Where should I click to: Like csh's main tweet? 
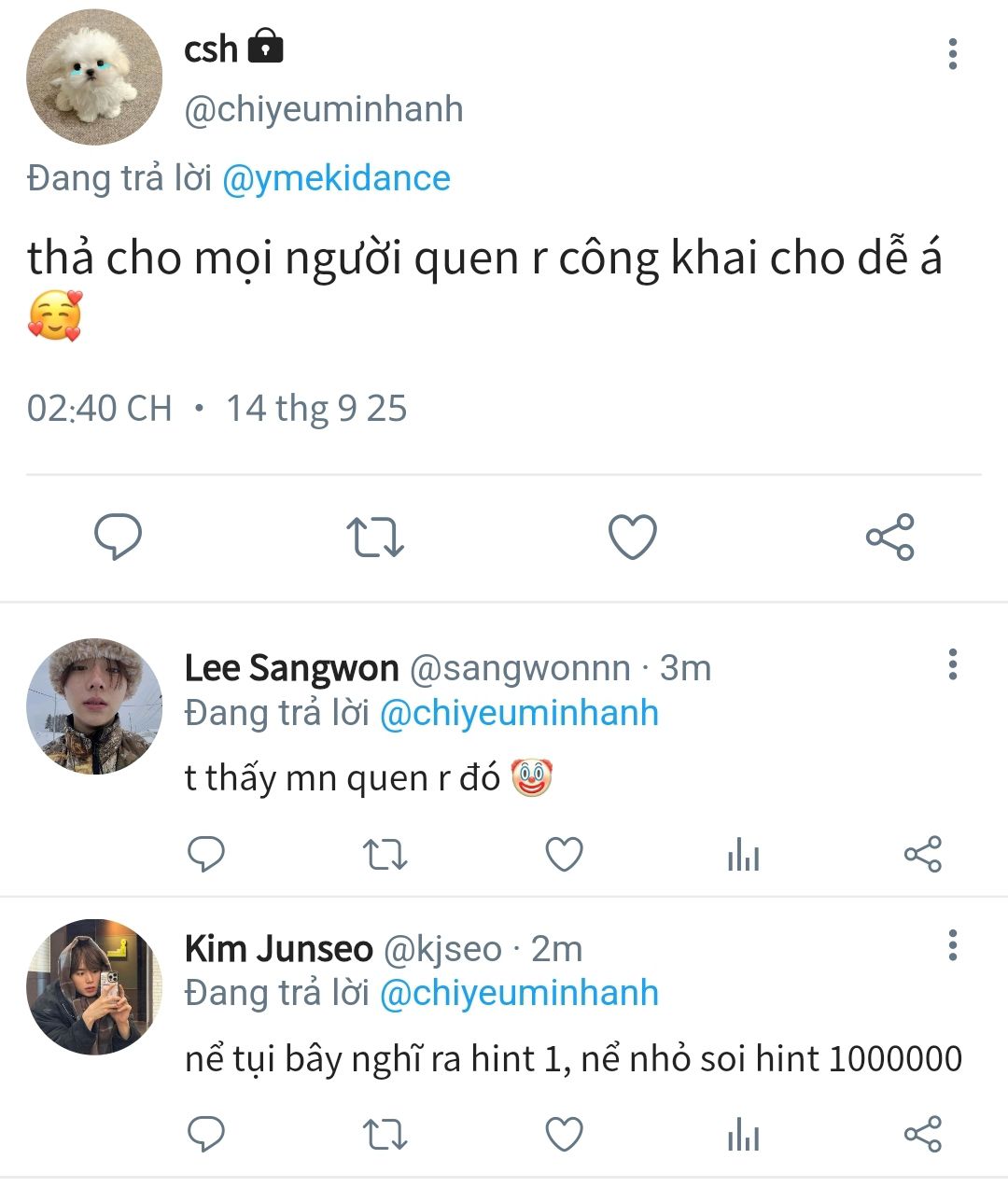632,538
